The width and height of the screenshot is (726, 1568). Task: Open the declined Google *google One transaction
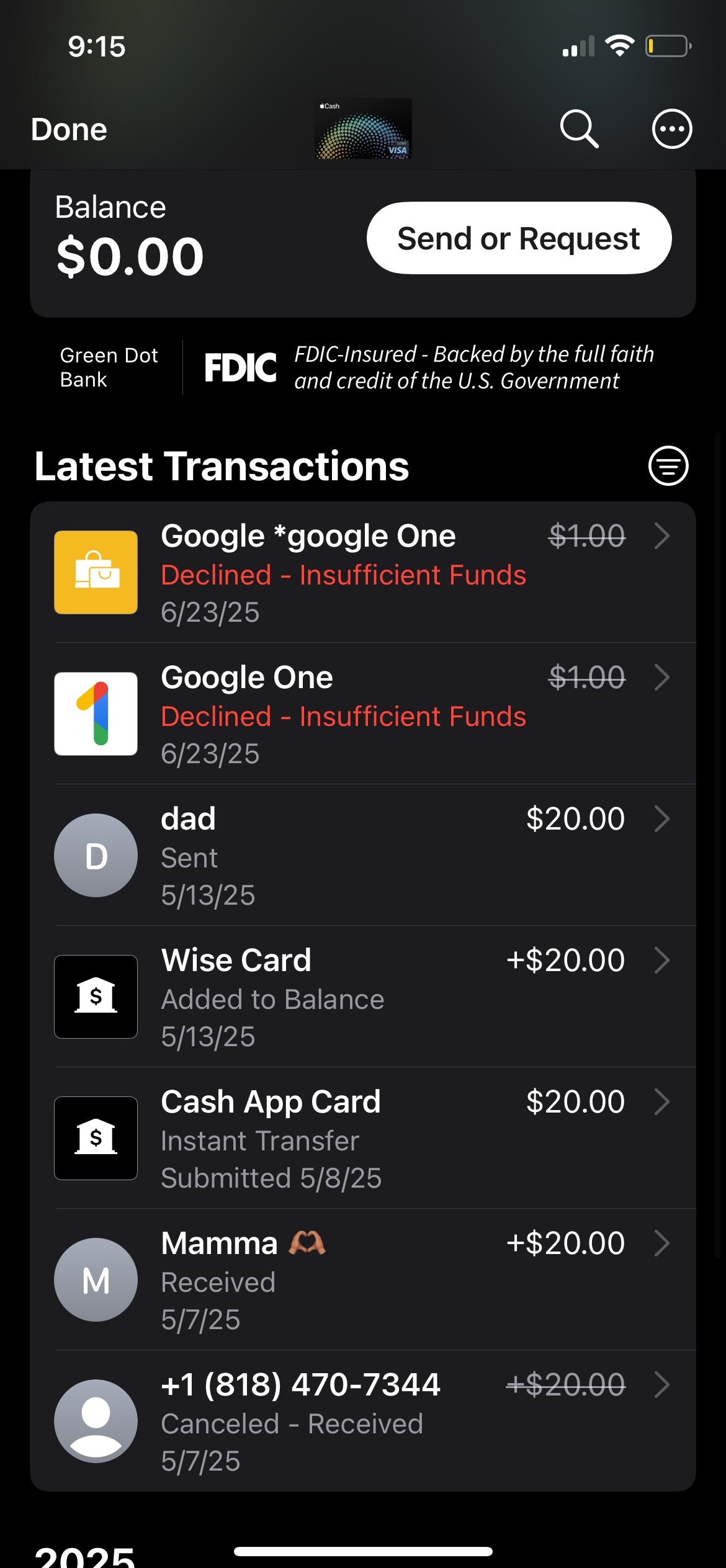point(363,573)
